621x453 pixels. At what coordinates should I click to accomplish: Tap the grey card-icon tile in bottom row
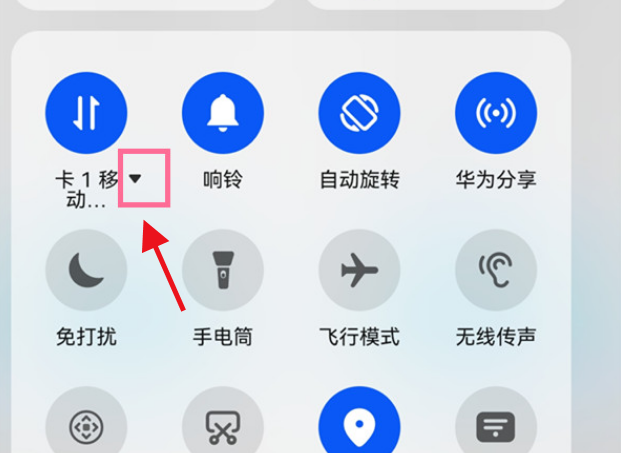496,427
